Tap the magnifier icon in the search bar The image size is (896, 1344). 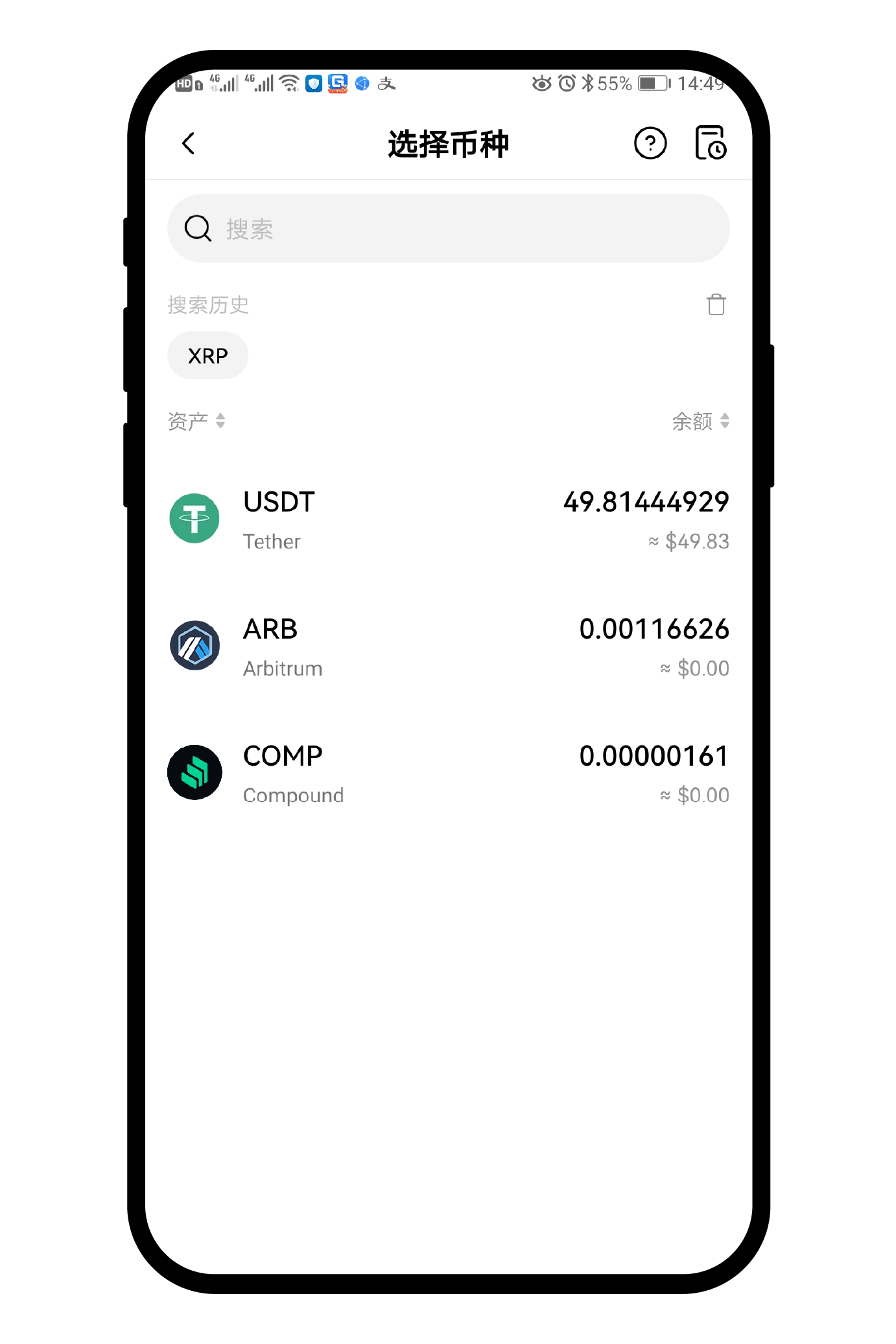coord(198,228)
